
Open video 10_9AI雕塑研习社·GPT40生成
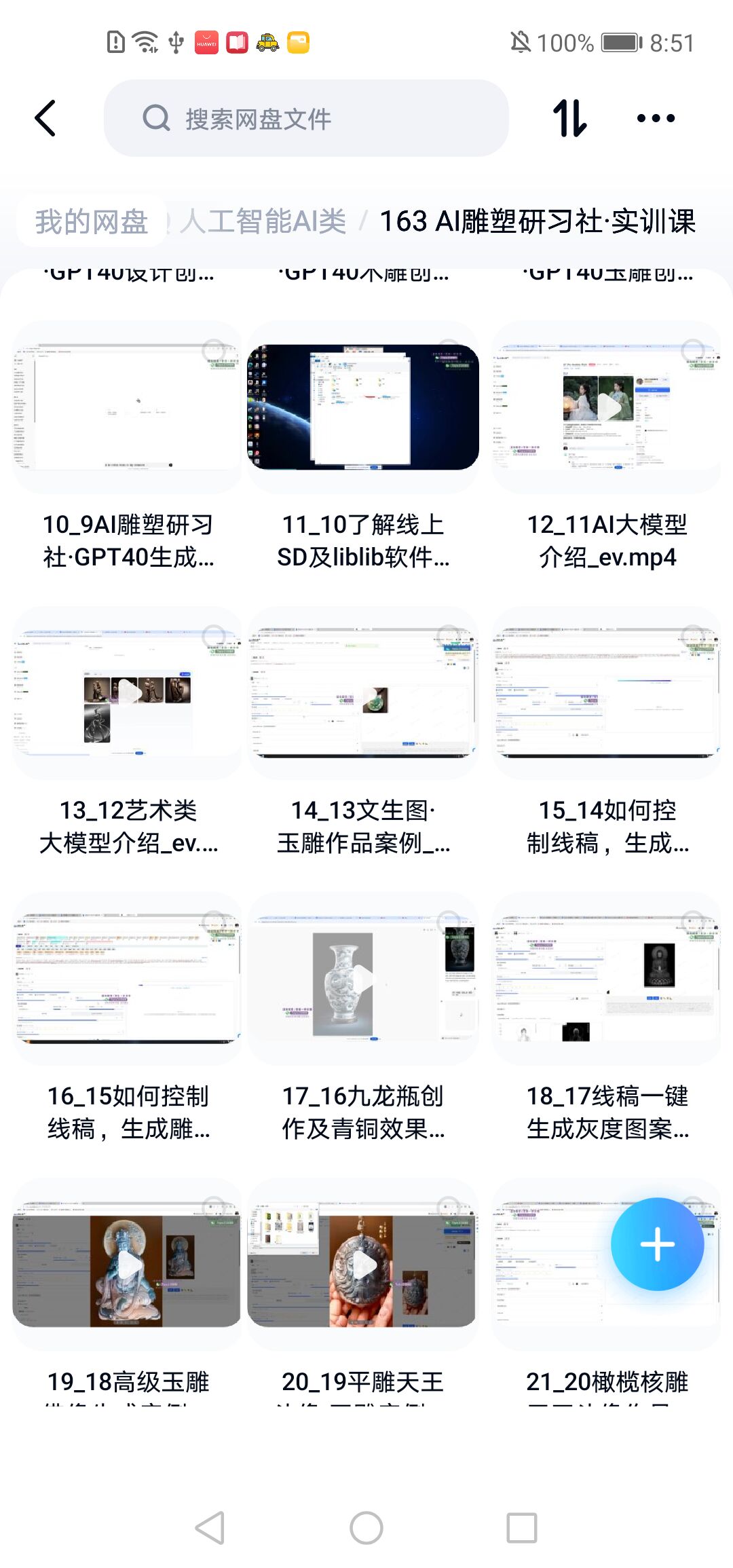(x=127, y=407)
